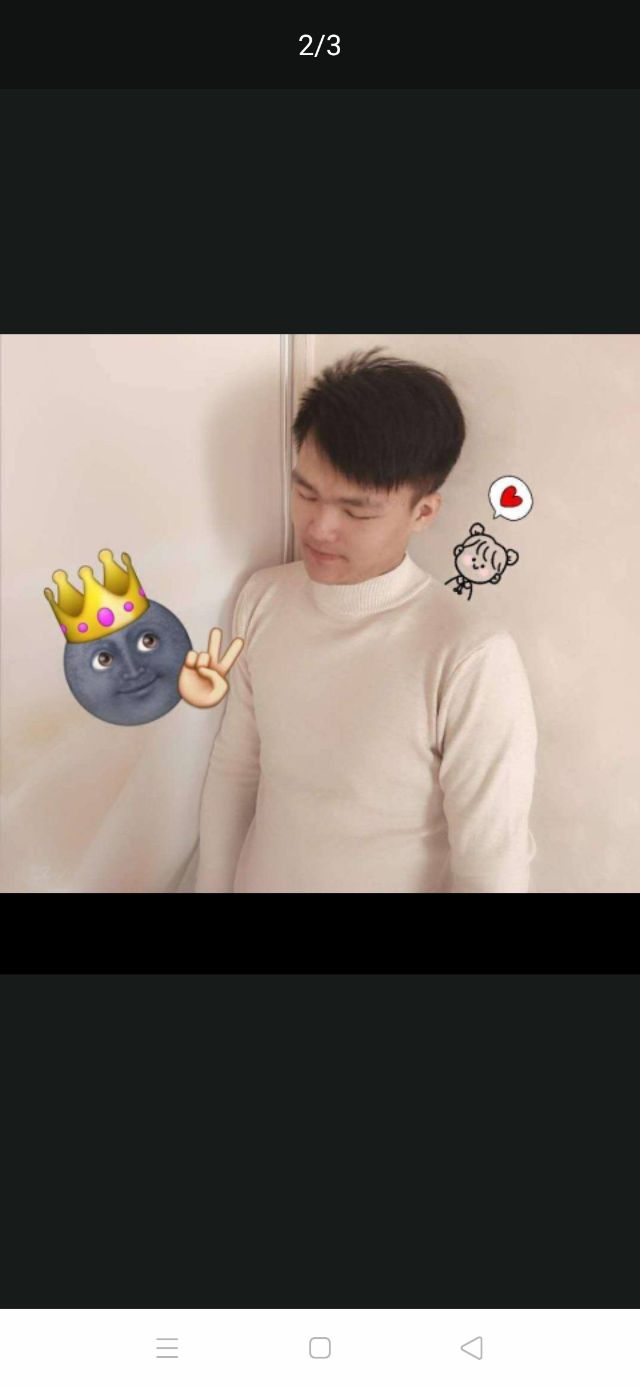Image resolution: width=640 pixels, height=1387 pixels.
Task: Go back with the system back button
Action: click(x=472, y=1347)
